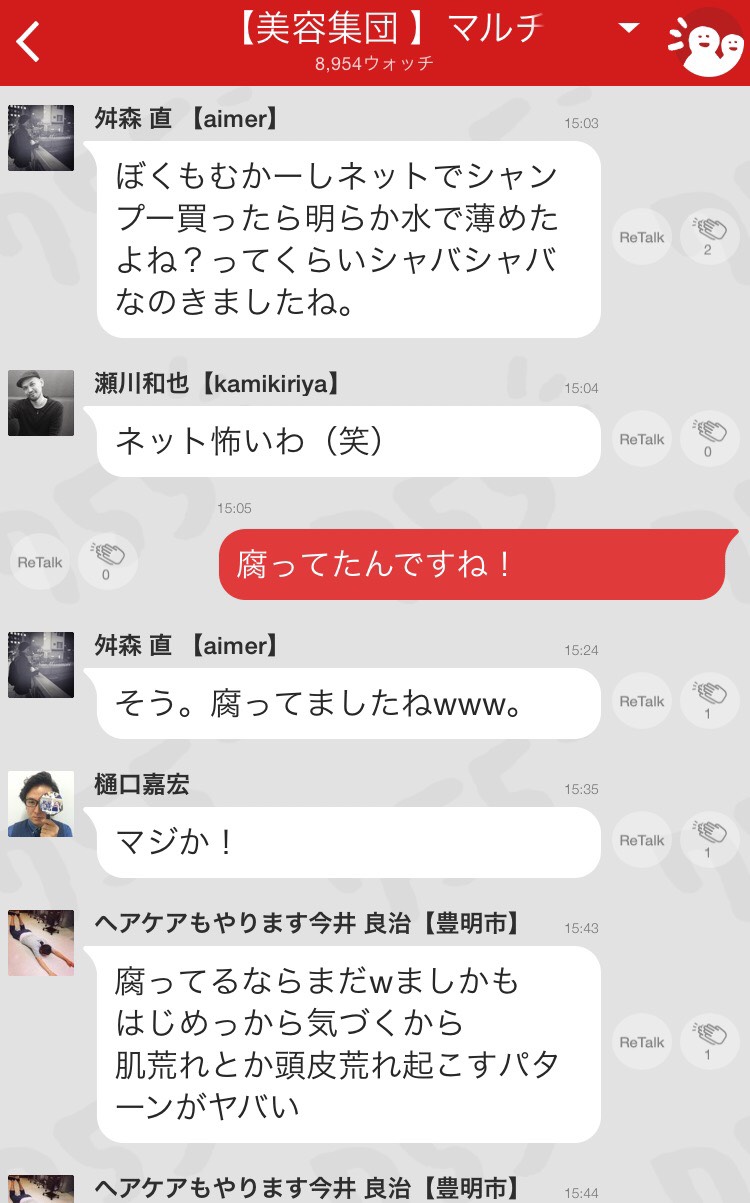Open avatar beside the 15:24 舛森 直 message

click(x=41, y=665)
